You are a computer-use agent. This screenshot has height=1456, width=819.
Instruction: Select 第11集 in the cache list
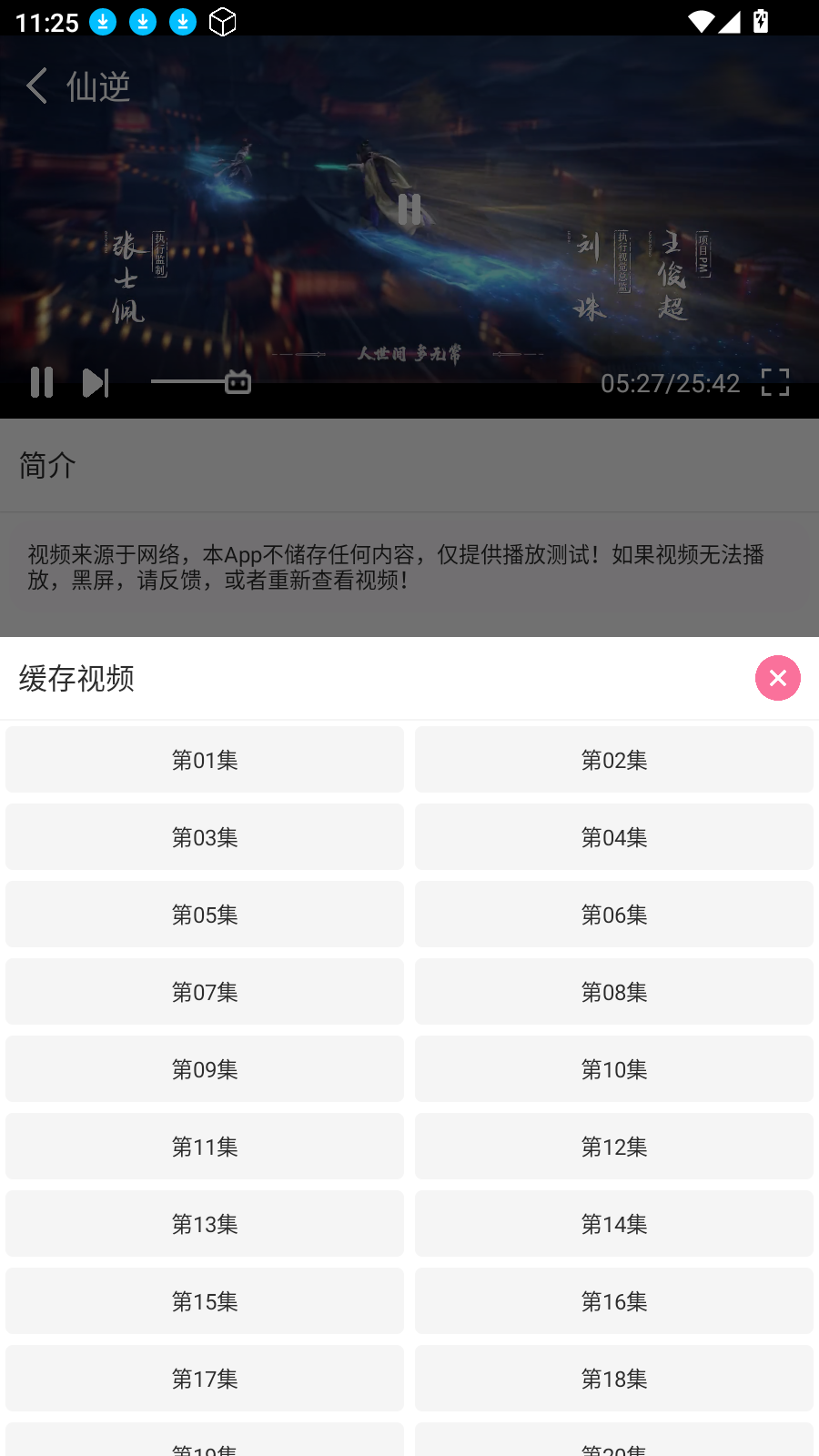click(205, 1147)
